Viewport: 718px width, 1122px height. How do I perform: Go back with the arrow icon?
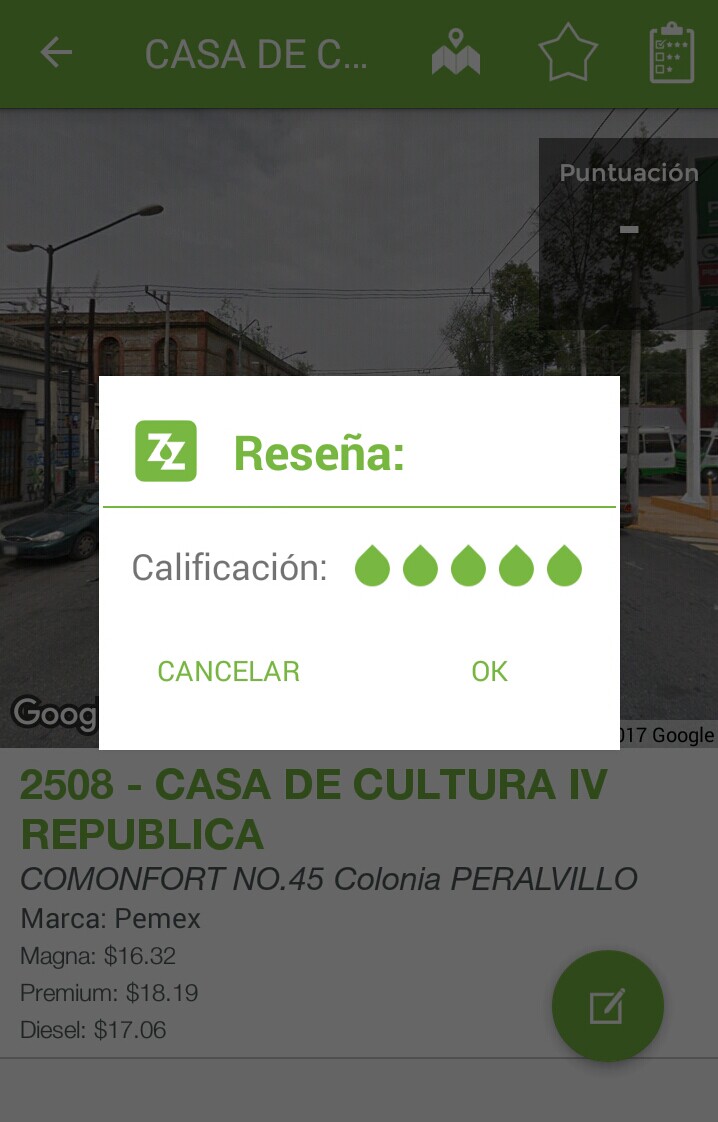coord(56,53)
